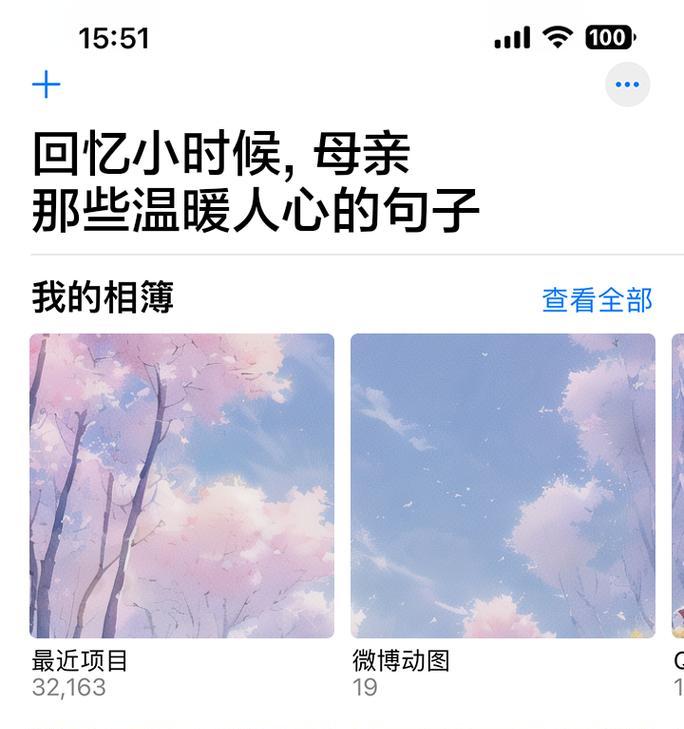The width and height of the screenshot is (684, 729).
Task: Tap the plus icon to add an album
Action: (46, 85)
